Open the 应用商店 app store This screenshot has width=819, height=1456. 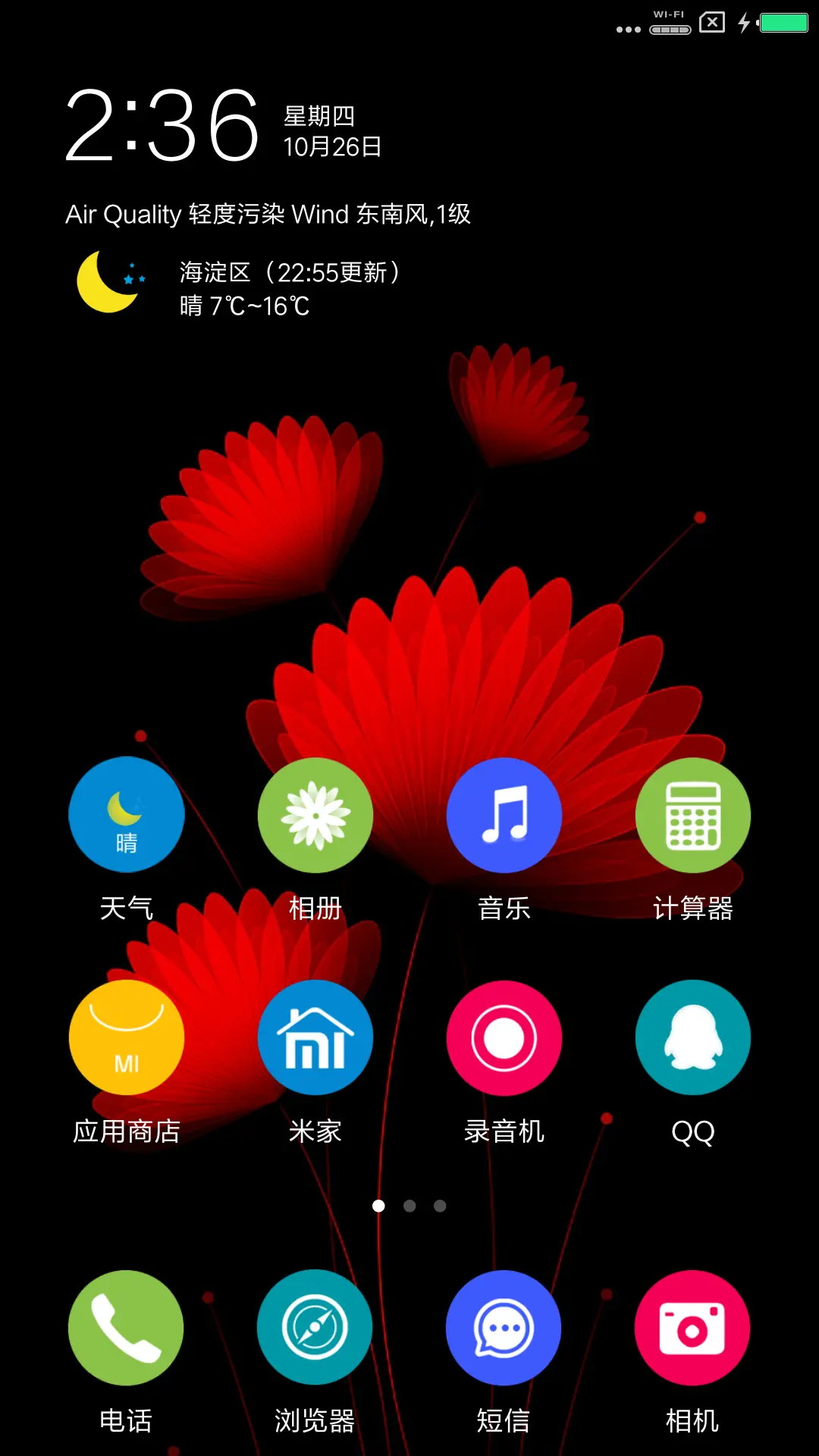126,1037
